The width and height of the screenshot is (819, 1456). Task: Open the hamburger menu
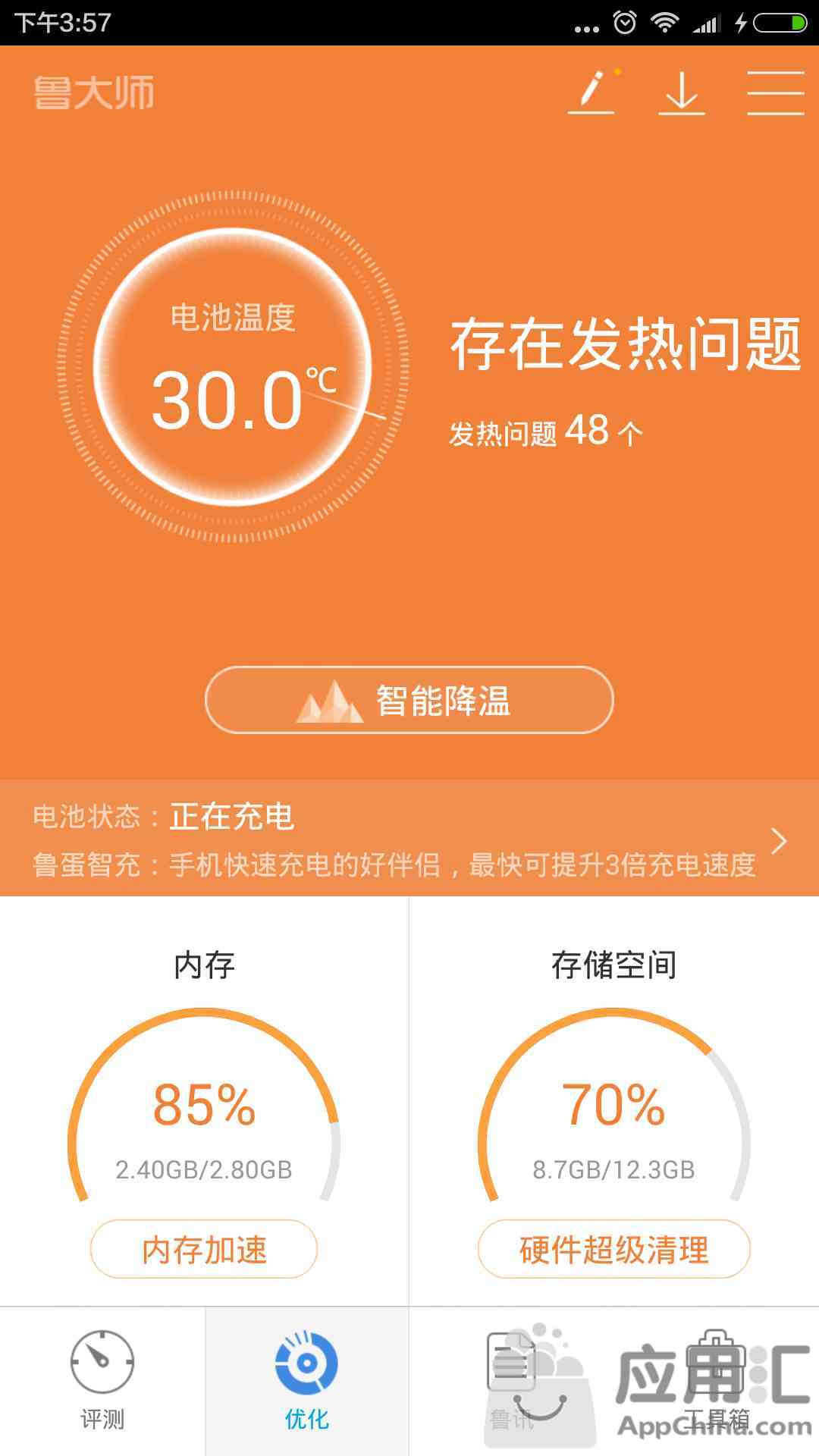pyautogui.click(x=775, y=93)
